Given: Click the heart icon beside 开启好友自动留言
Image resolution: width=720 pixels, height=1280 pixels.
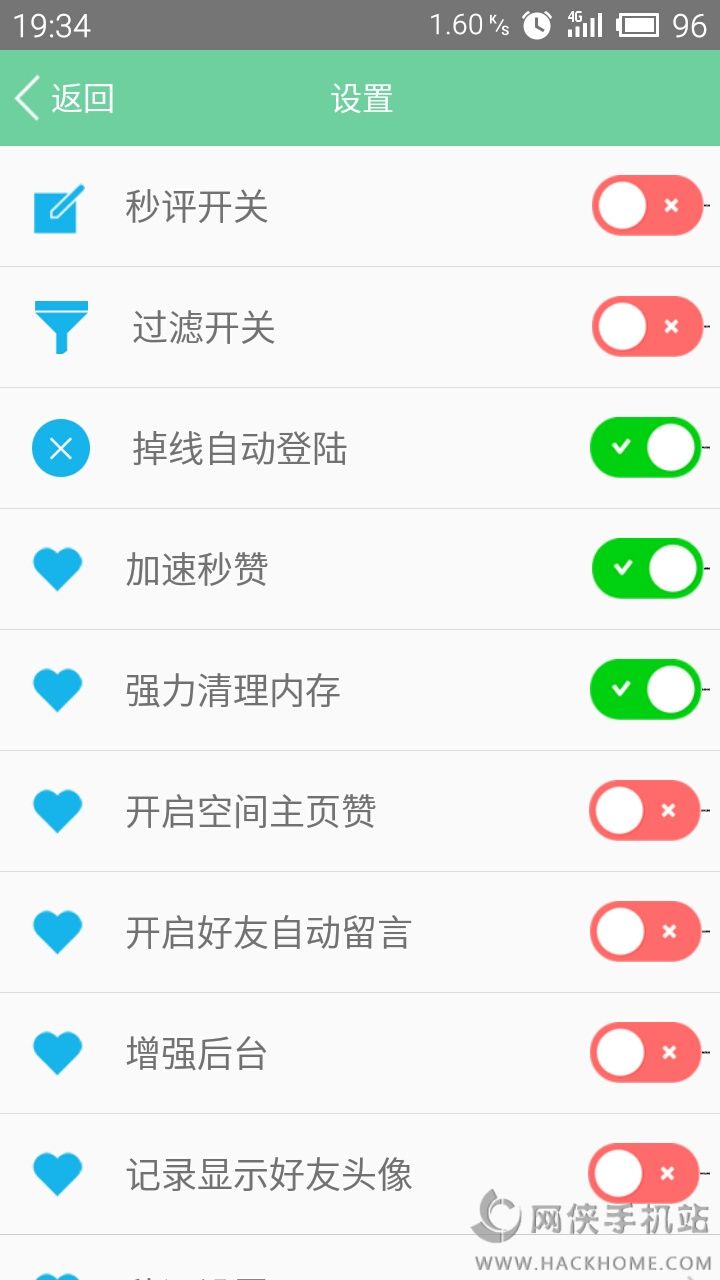Looking at the screenshot, I should pos(58,931).
